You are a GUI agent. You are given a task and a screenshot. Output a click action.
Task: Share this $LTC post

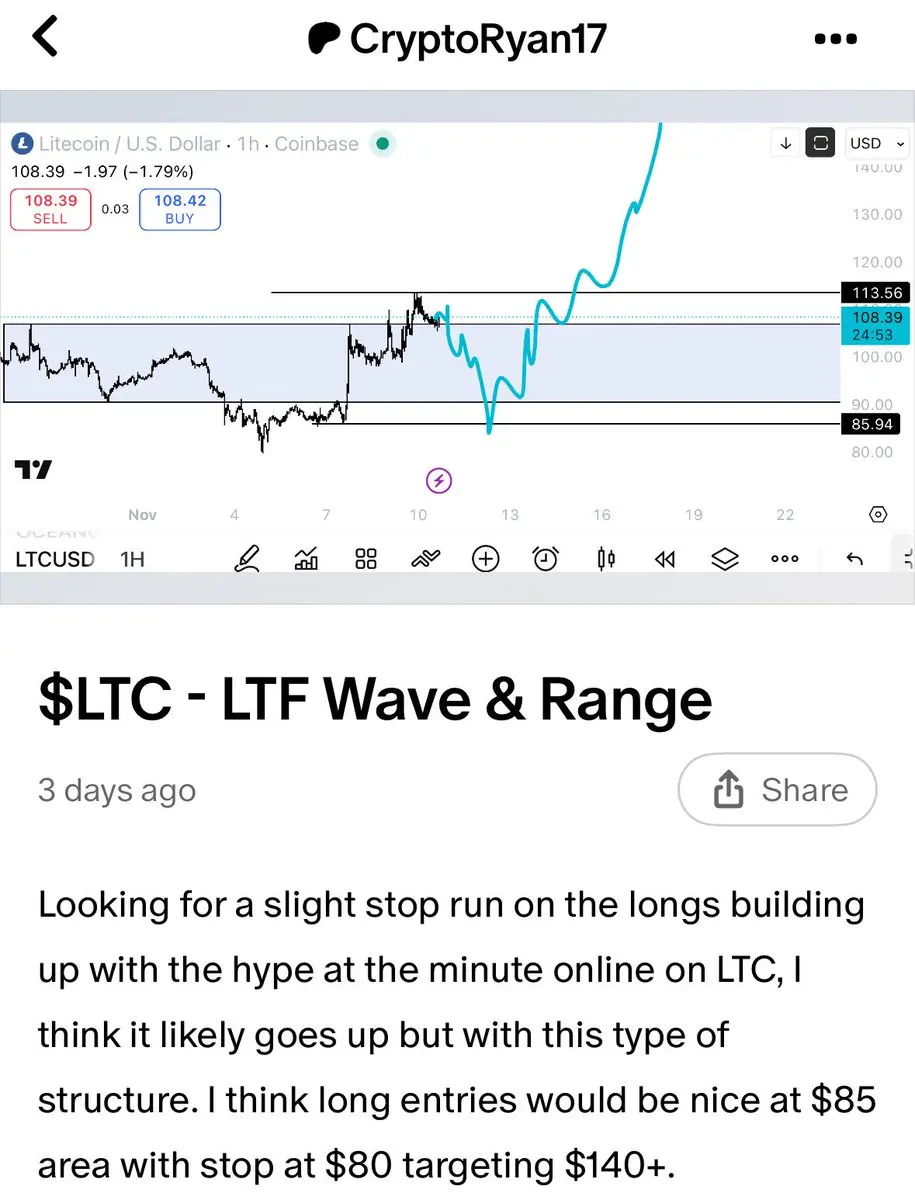(x=778, y=790)
